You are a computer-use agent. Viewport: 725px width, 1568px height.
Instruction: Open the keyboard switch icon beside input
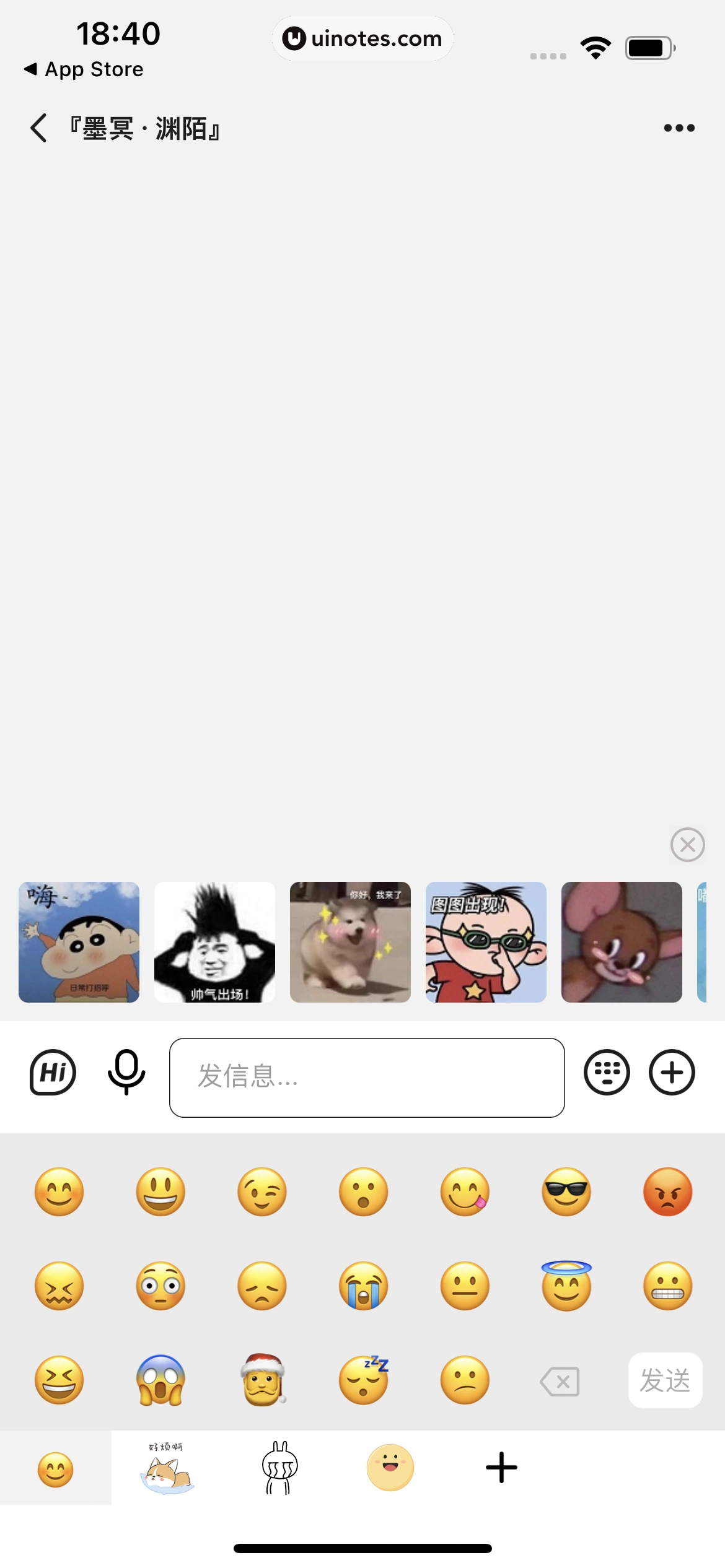[x=607, y=1074]
